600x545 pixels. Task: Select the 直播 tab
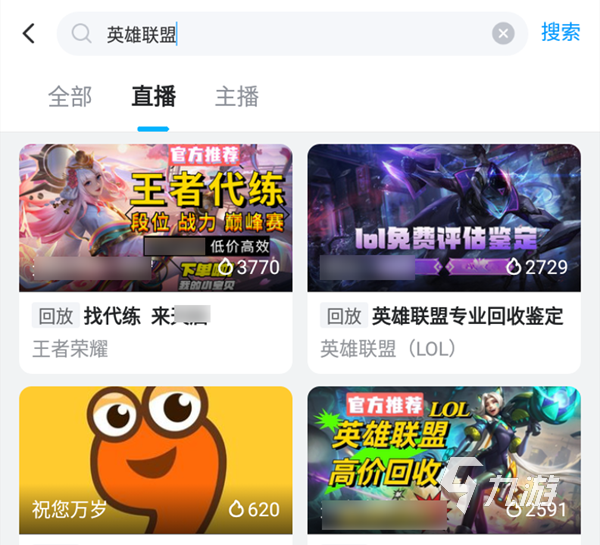click(x=153, y=96)
